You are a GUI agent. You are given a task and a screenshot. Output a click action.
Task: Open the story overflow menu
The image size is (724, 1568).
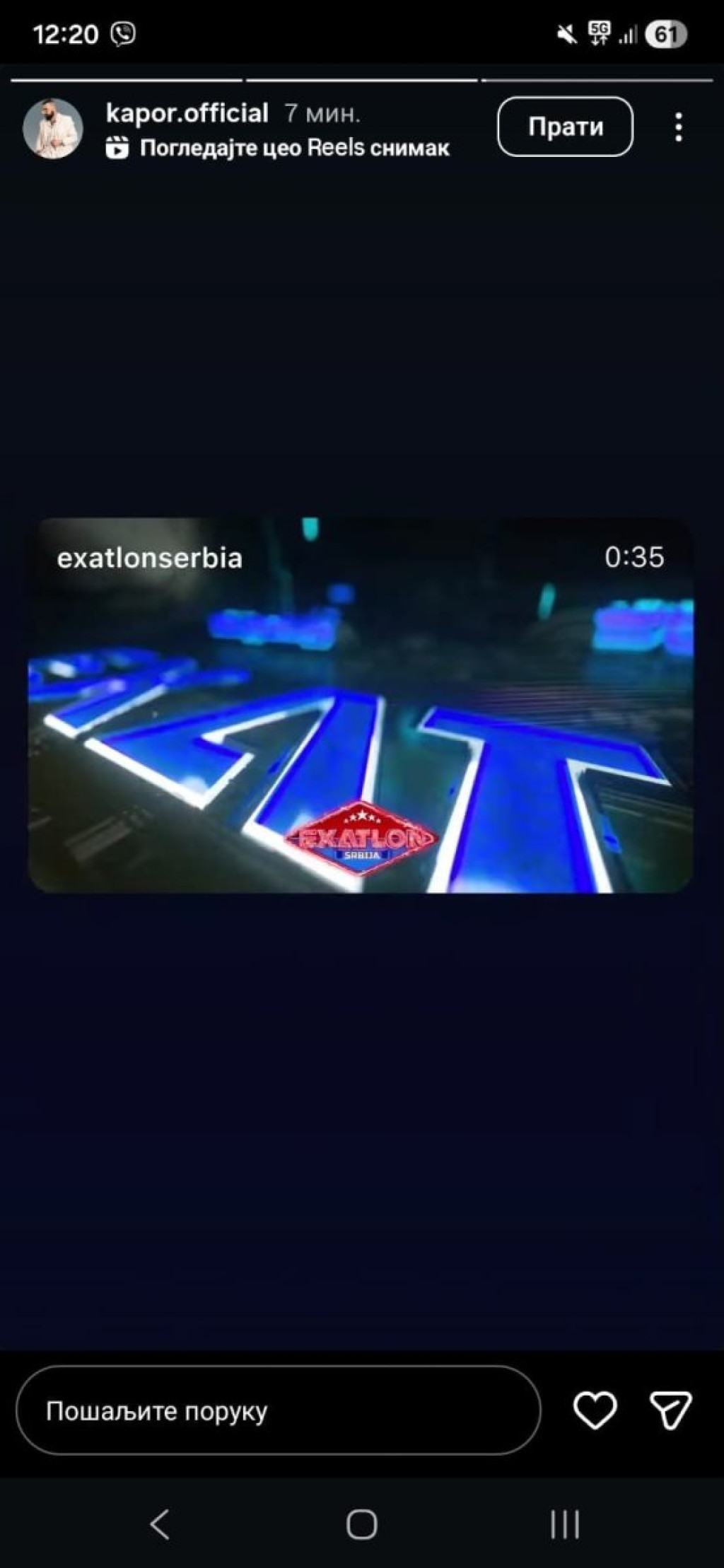pos(678,127)
